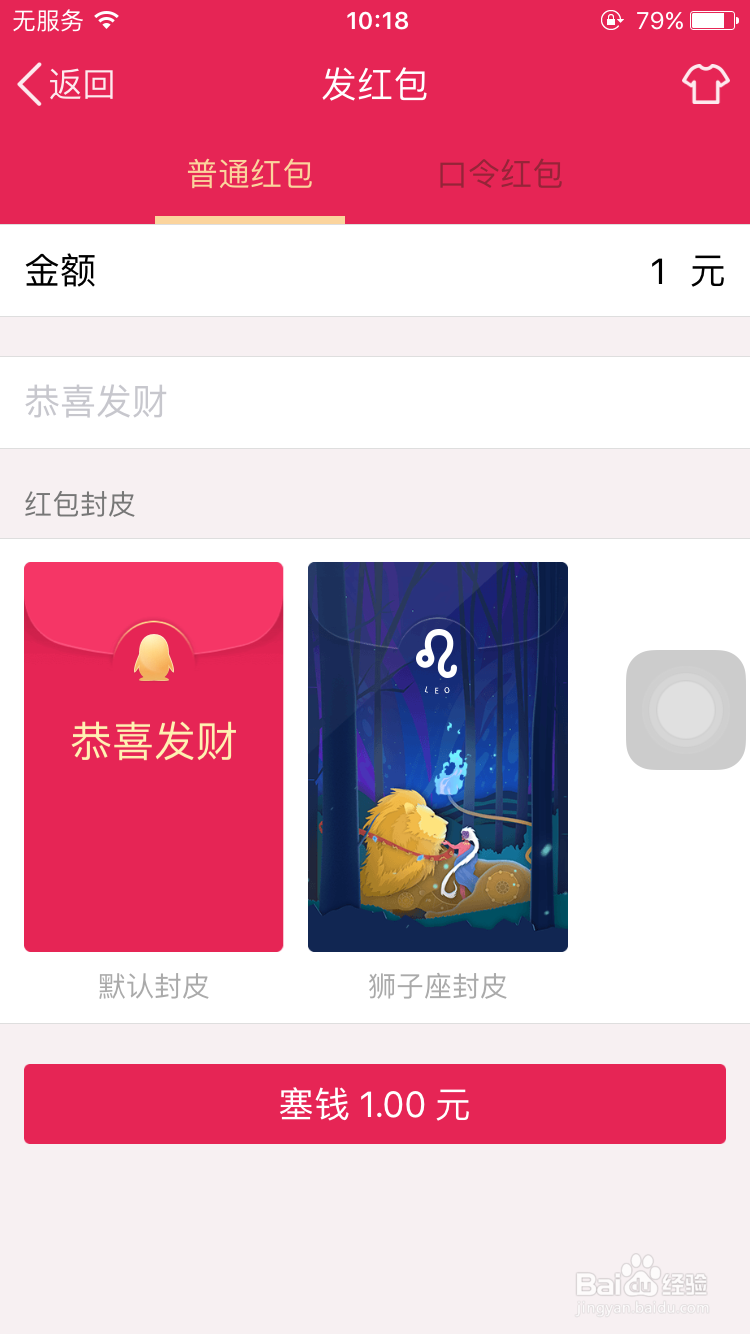Tap the orientation lock icon near battery
Viewport: 750px width, 1334px height.
[612, 20]
